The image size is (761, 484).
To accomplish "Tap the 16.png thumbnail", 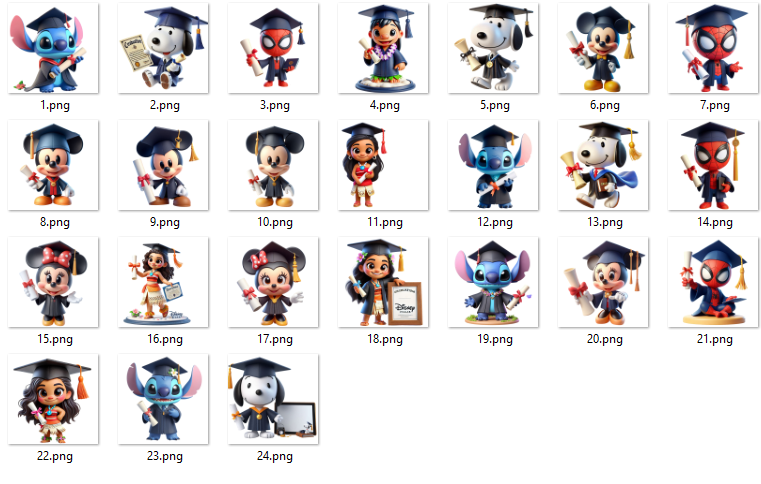I will point(163,282).
